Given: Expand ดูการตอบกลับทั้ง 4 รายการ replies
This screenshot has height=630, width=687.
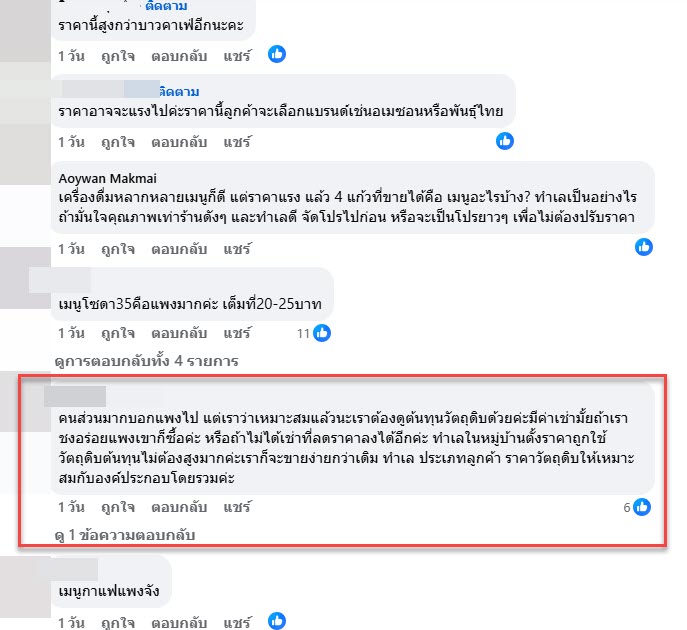Looking at the screenshot, I should pyautogui.click(x=148, y=360).
